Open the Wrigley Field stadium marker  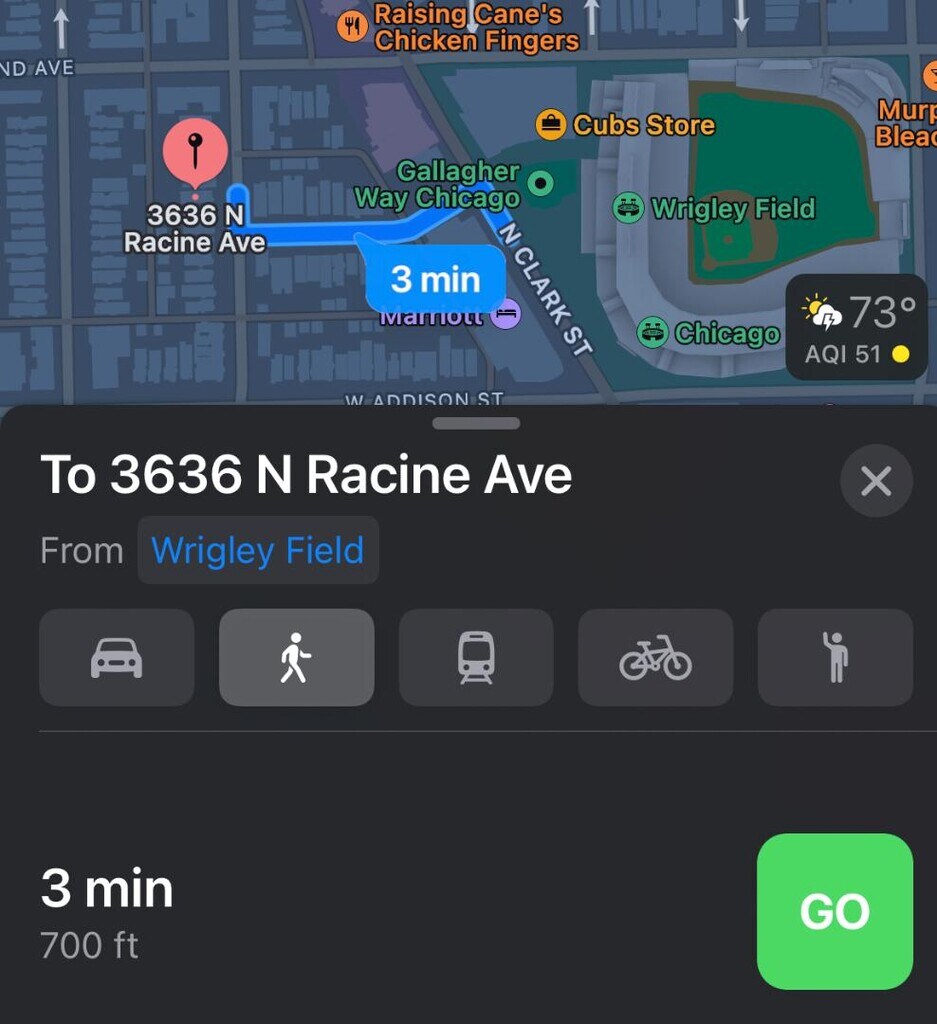coord(628,208)
